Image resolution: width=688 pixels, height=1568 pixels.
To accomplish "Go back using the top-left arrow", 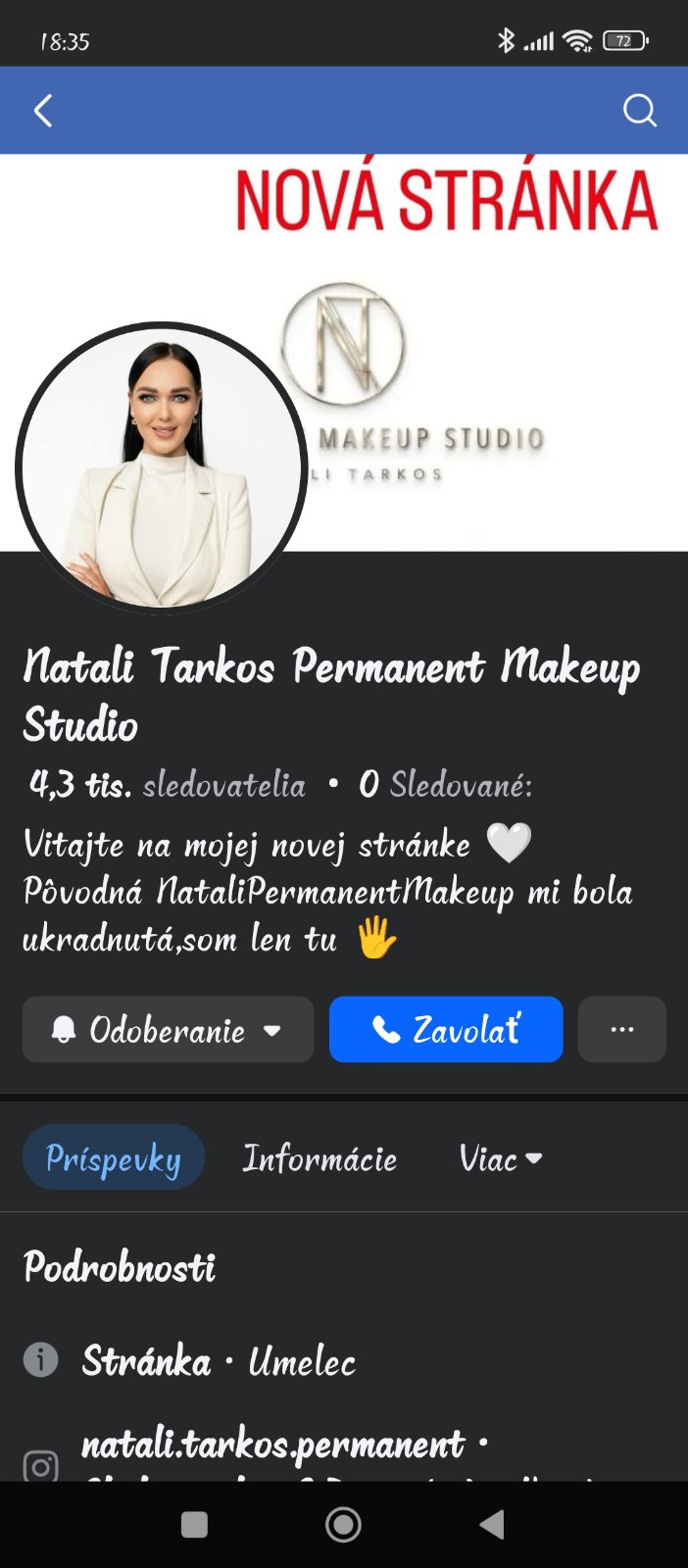I will [x=43, y=111].
